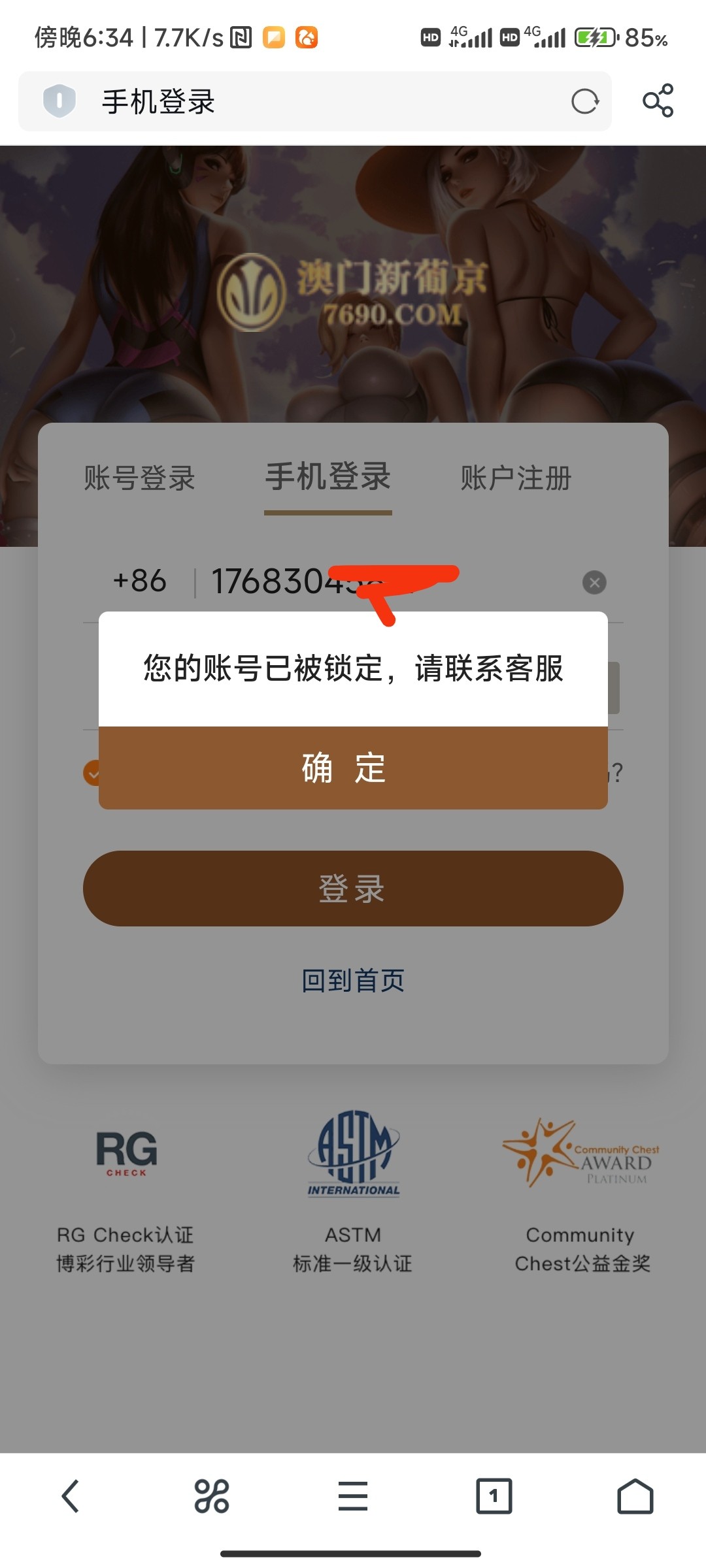Reload the page with the refresh icon
706x1568 pixels.
click(x=584, y=101)
